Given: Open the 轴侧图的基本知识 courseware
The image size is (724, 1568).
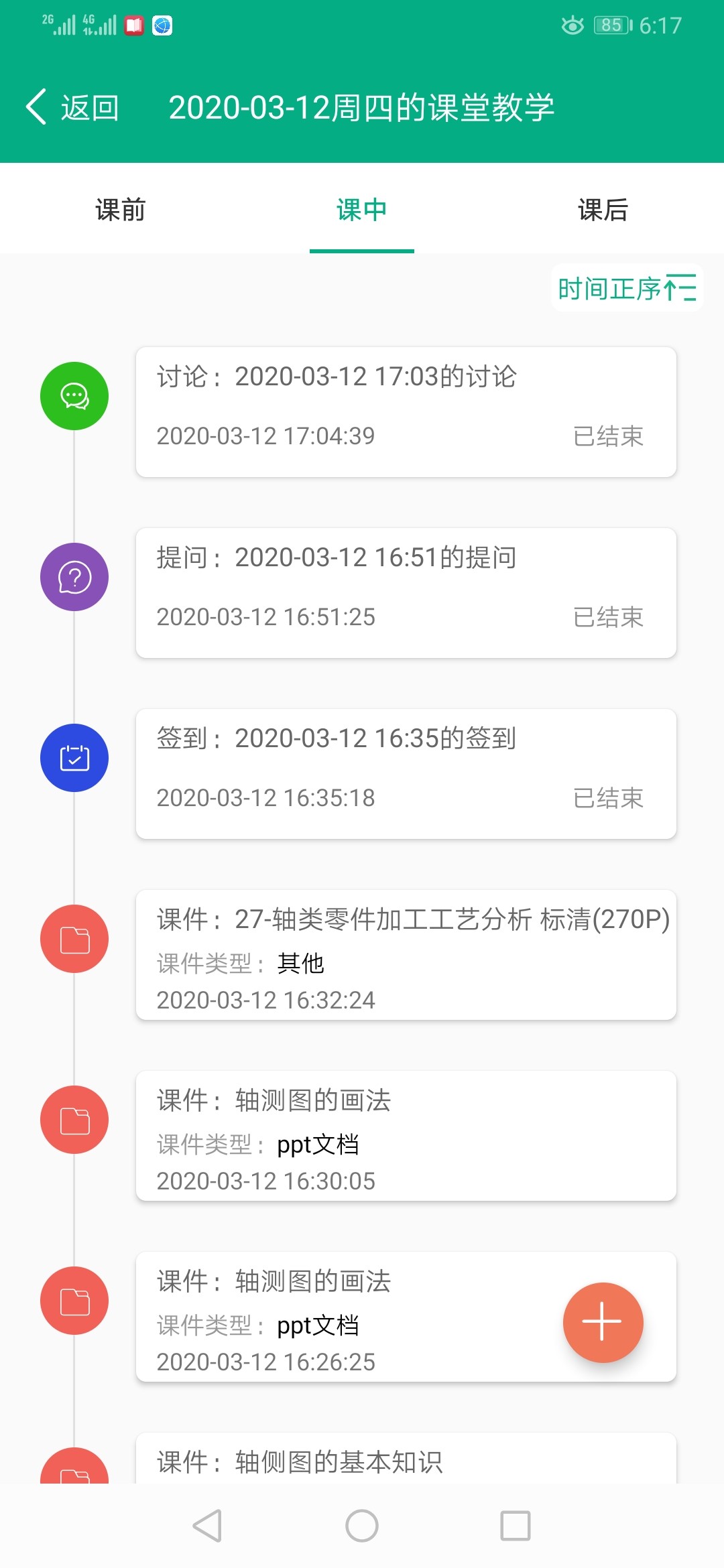Looking at the screenshot, I should [406, 1461].
